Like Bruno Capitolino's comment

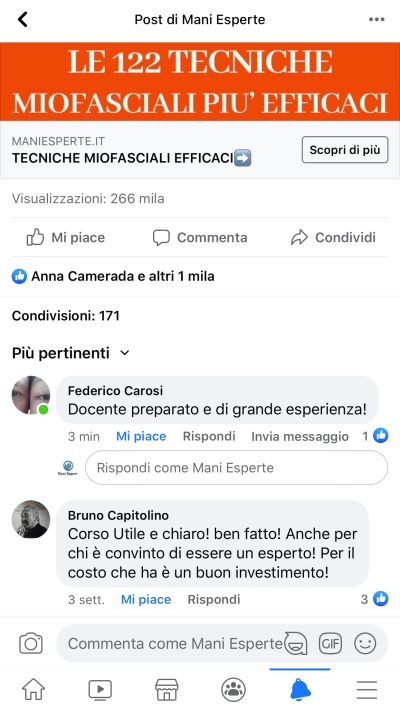tap(146, 599)
